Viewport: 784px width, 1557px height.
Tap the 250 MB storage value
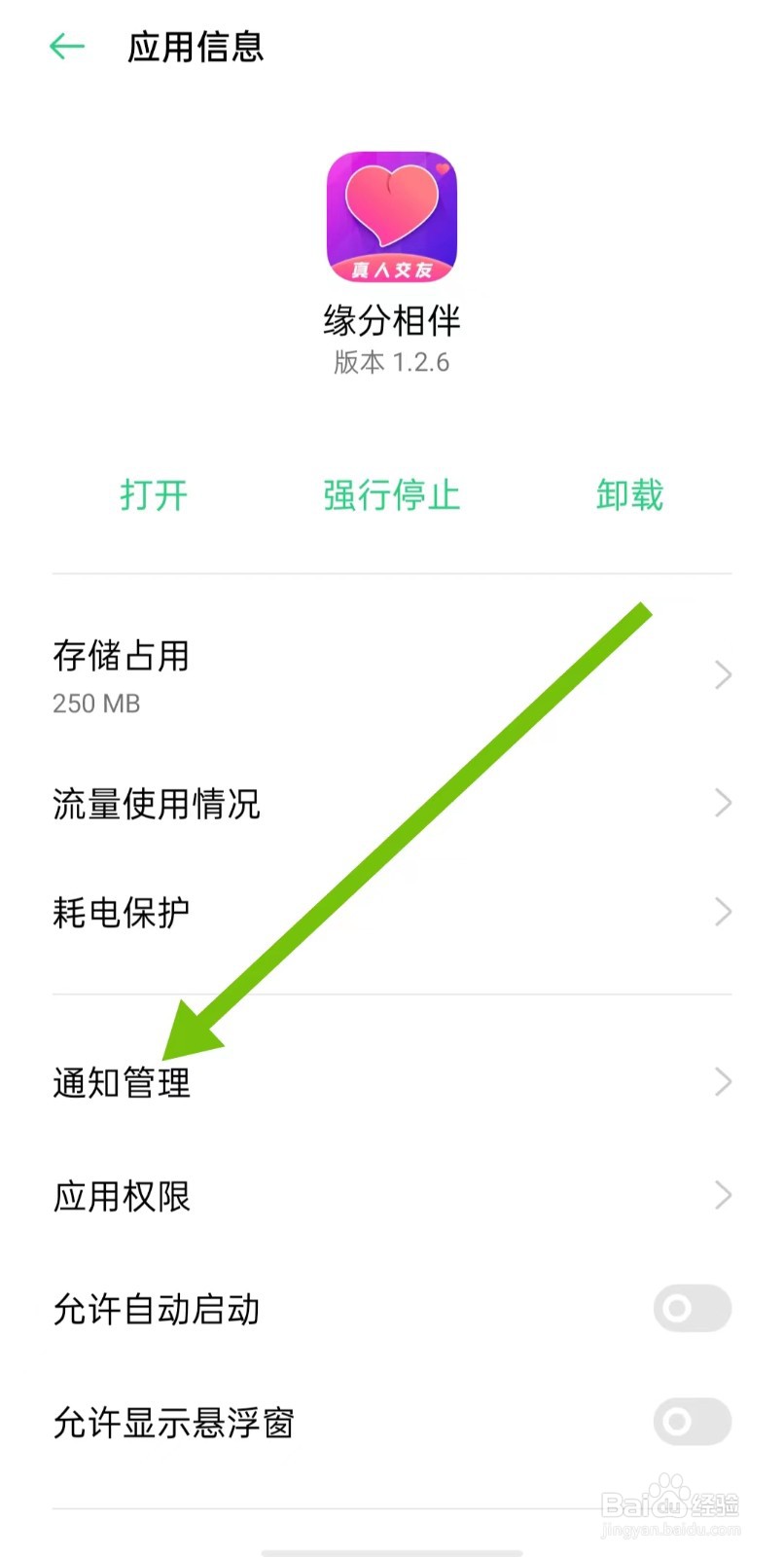coord(95,703)
